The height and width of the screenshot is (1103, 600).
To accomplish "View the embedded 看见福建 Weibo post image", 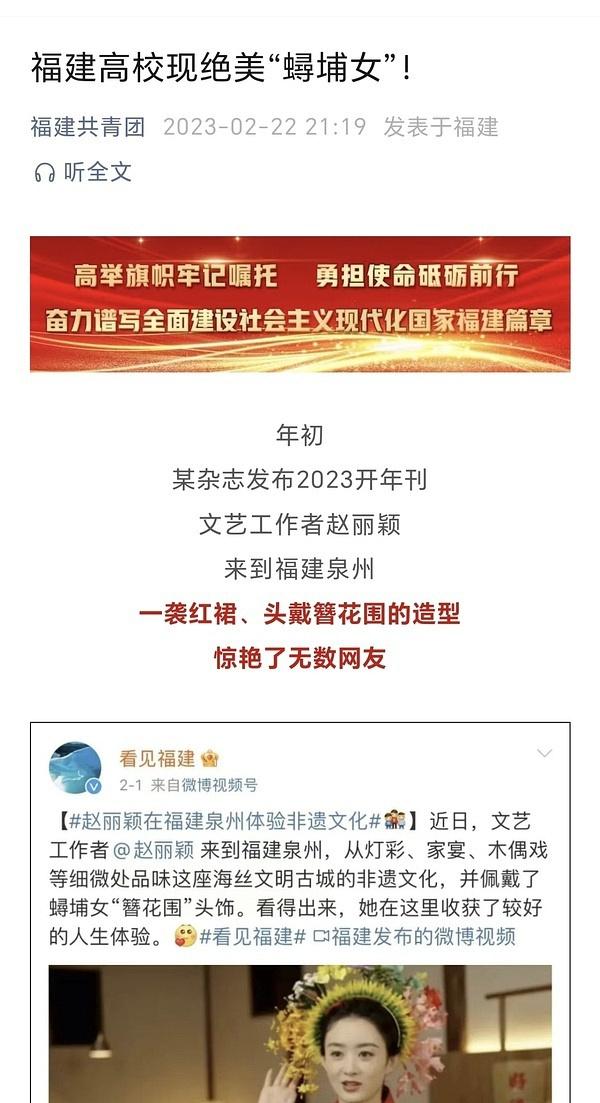I will 300,1034.
